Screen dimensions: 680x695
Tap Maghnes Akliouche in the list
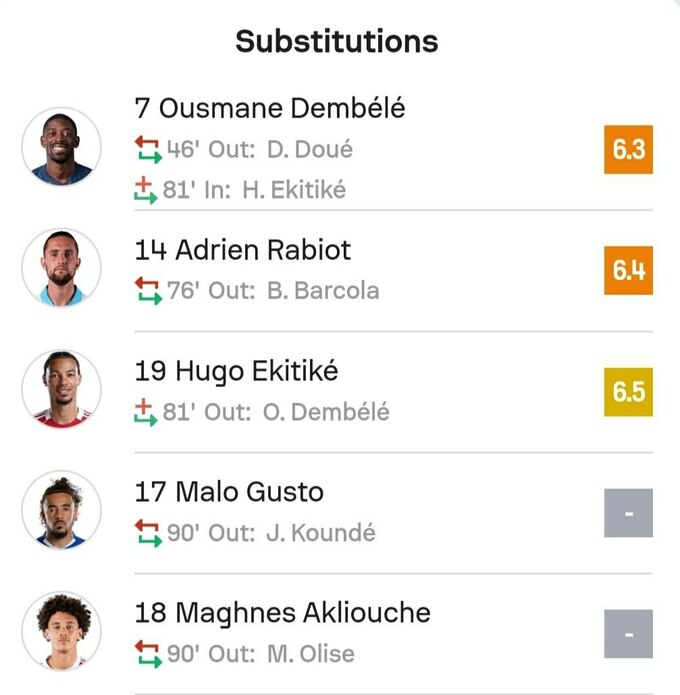(282, 612)
